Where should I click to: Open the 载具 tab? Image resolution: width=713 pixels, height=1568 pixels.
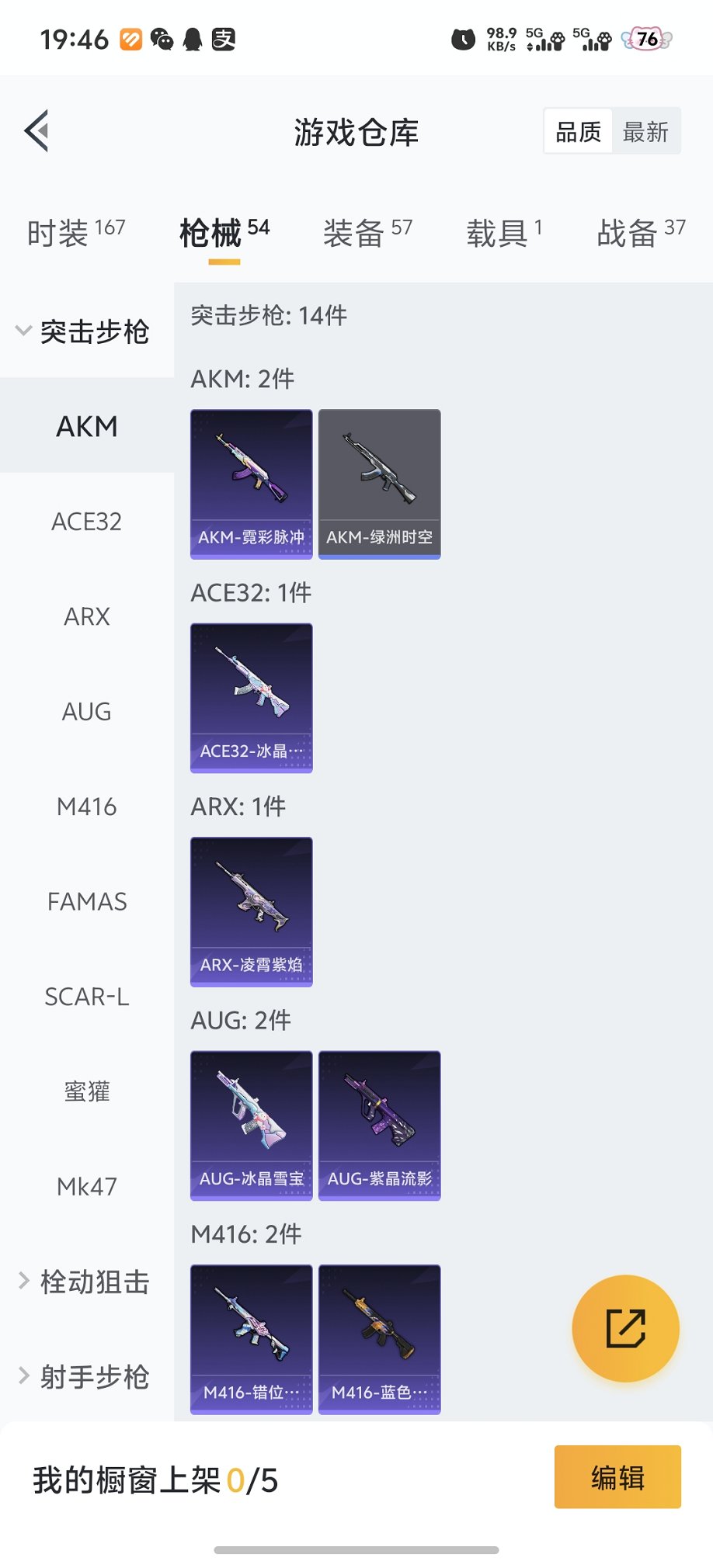click(x=503, y=232)
